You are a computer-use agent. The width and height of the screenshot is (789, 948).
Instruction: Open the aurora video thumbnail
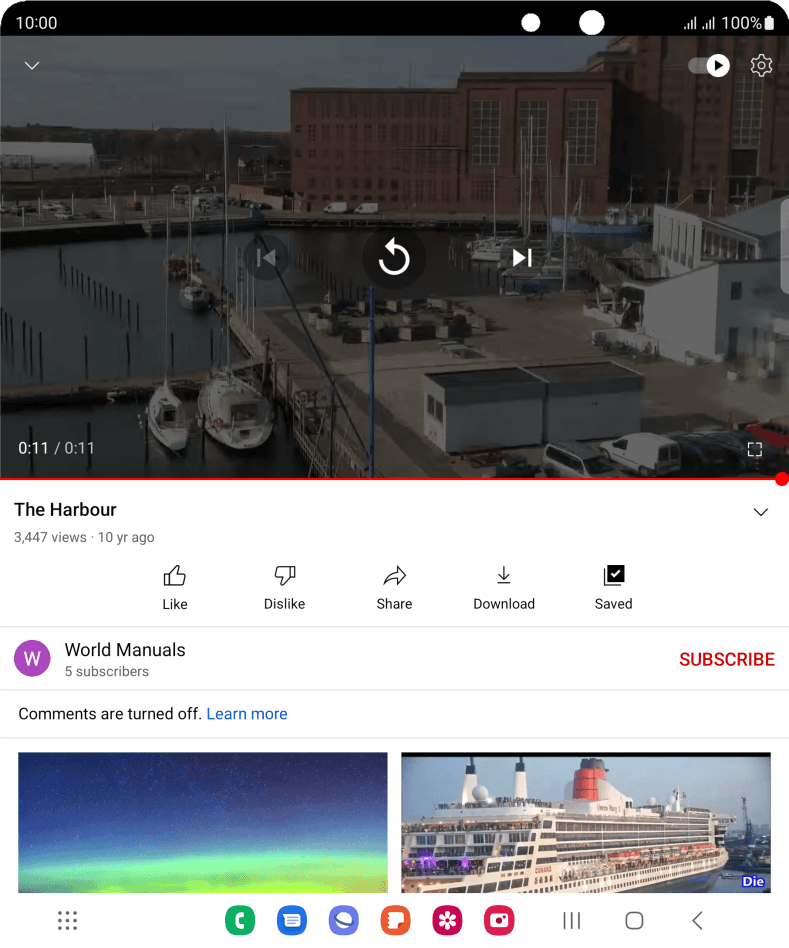click(x=202, y=822)
